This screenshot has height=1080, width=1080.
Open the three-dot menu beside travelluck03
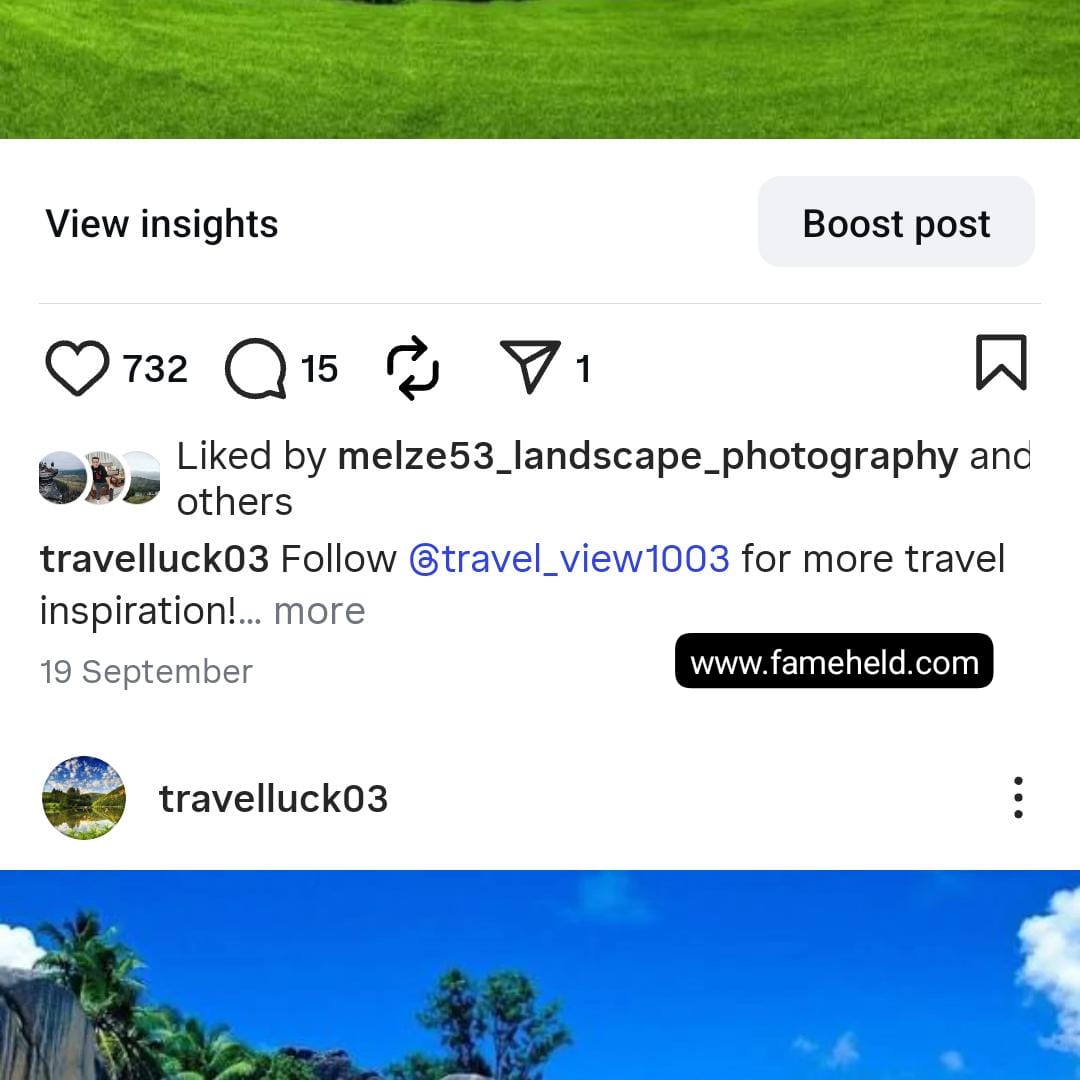[1018, 798]
